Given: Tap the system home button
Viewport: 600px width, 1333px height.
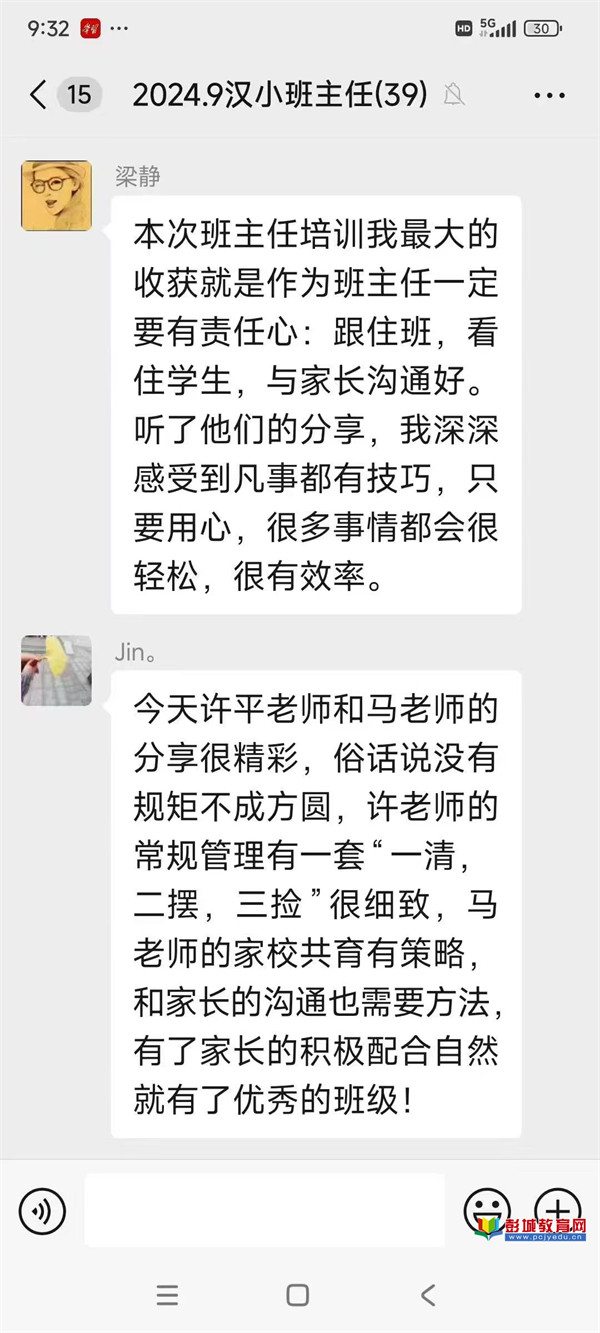Looking at the screenshot, I should pyautogui.click(x=297, y=1295).
